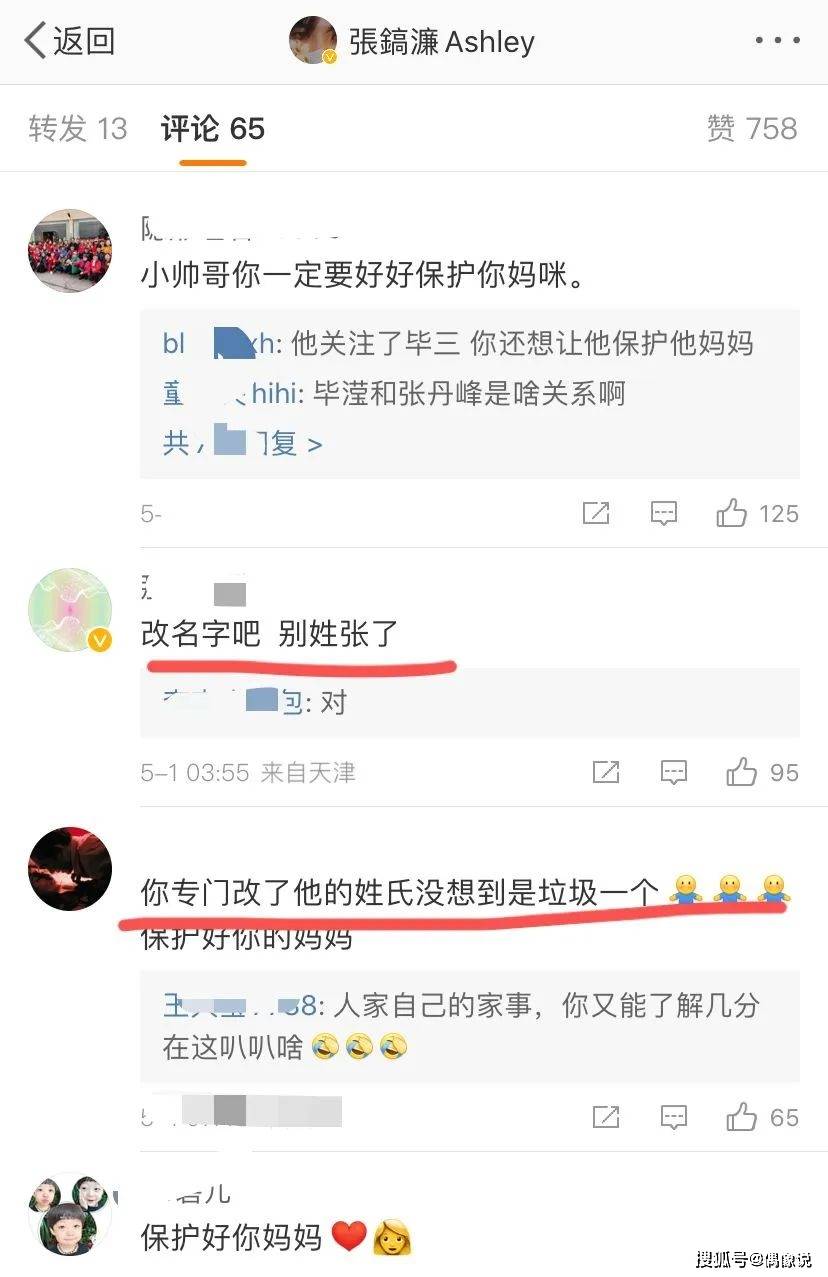Viewport: 828px width, 1277px height.
Task: Like the 改名字吧 别姓张了 comment
Action: (742, 772)
